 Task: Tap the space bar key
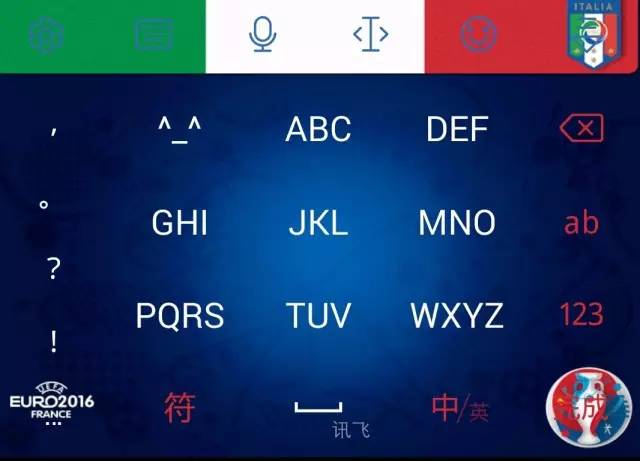pyautogui.click(x=318, y=408)
